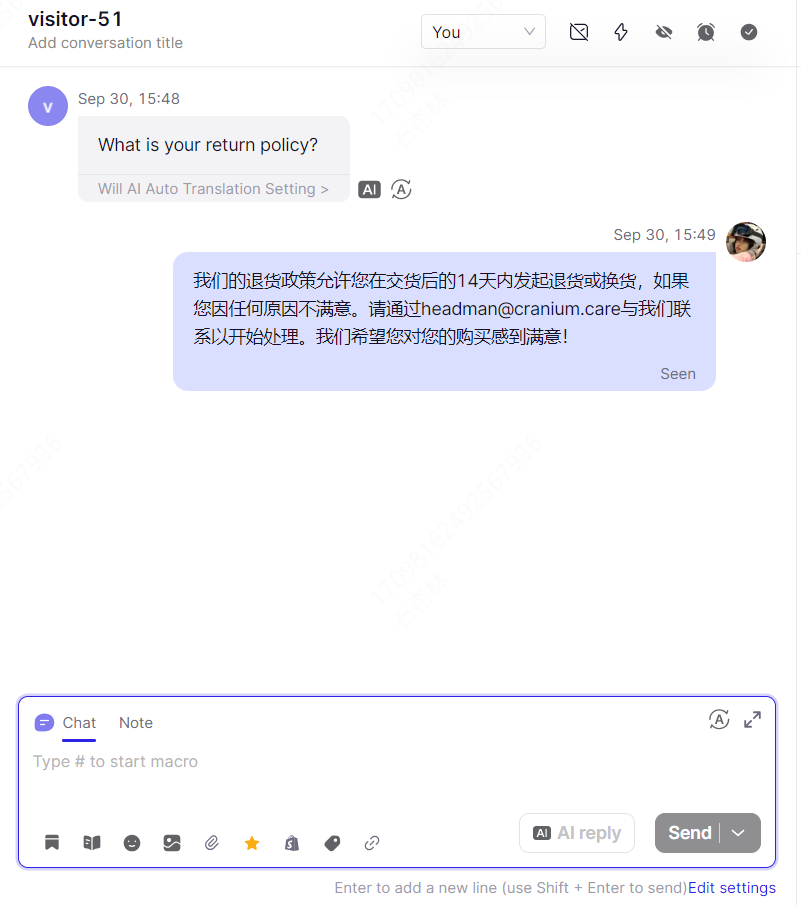801x905 pixels.
Task: Switch to the Note tab
Action: pos(136,723)
